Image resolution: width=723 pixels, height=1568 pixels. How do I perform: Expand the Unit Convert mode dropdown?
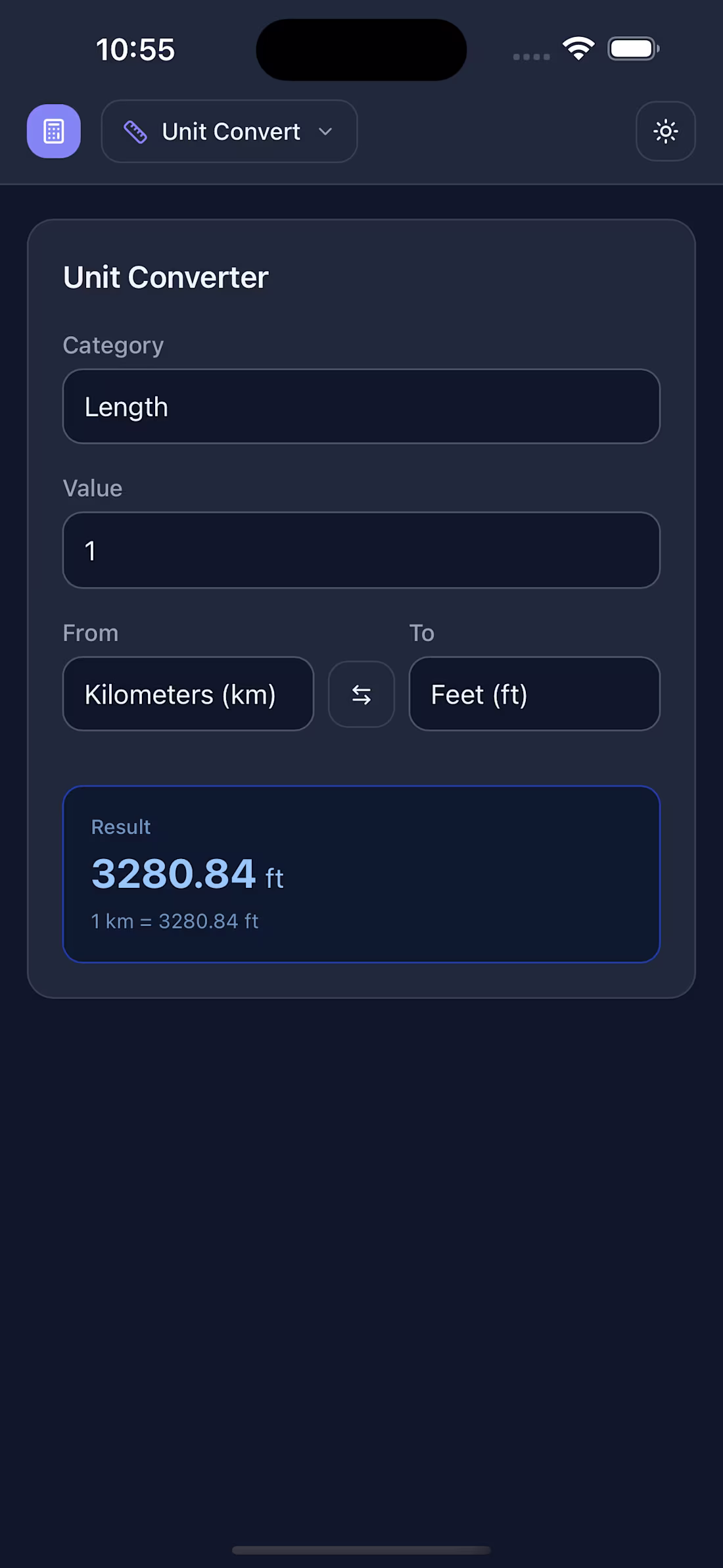(229, 132)
